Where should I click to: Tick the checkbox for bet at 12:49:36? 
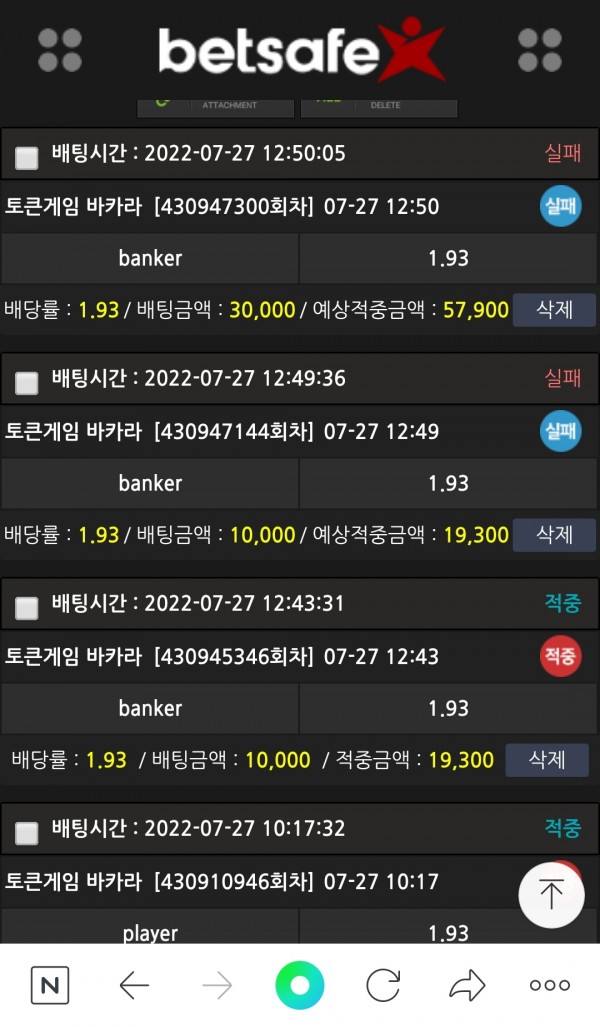27,381
